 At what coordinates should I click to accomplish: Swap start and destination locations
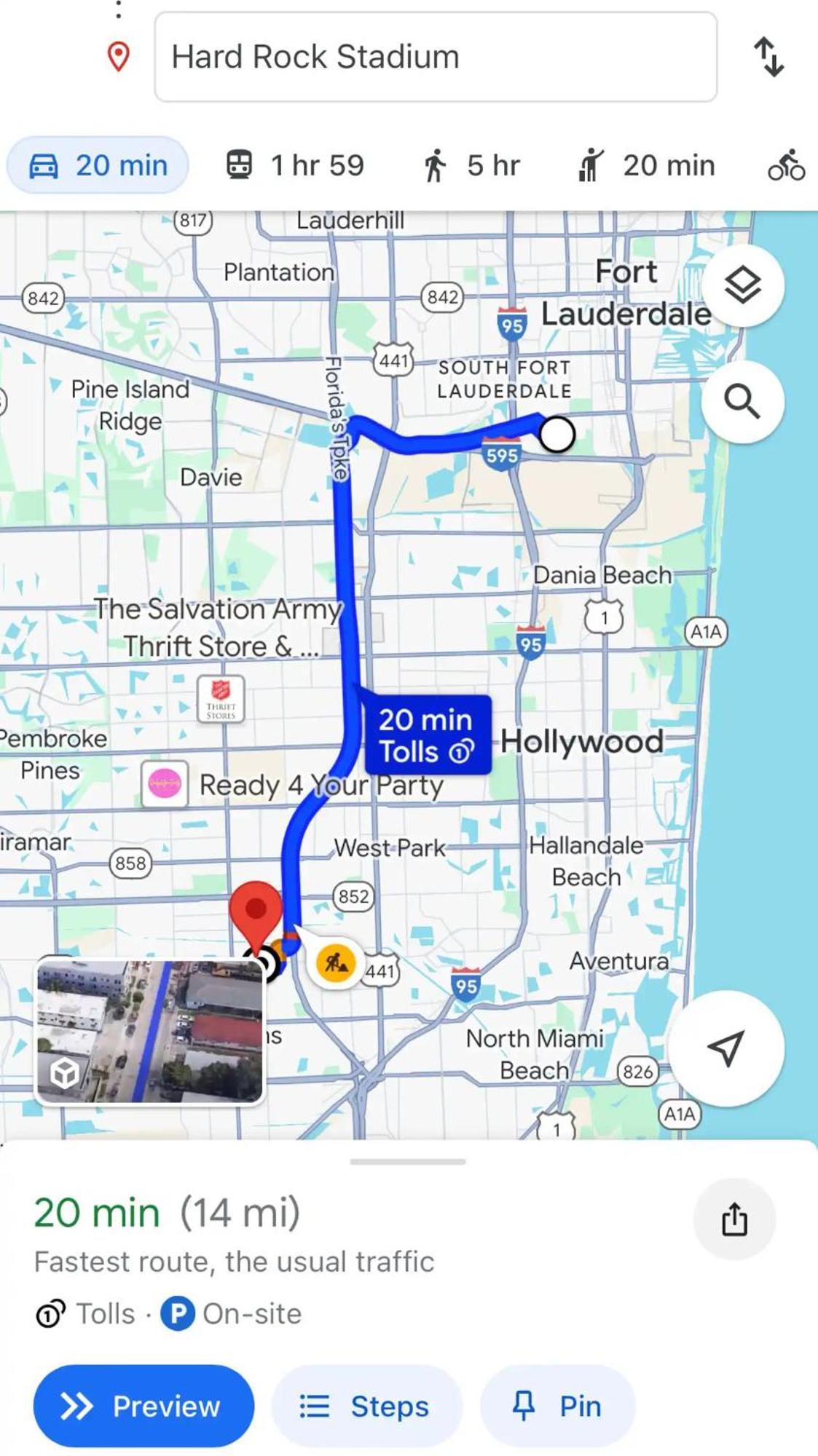click(x=768, y=57)
